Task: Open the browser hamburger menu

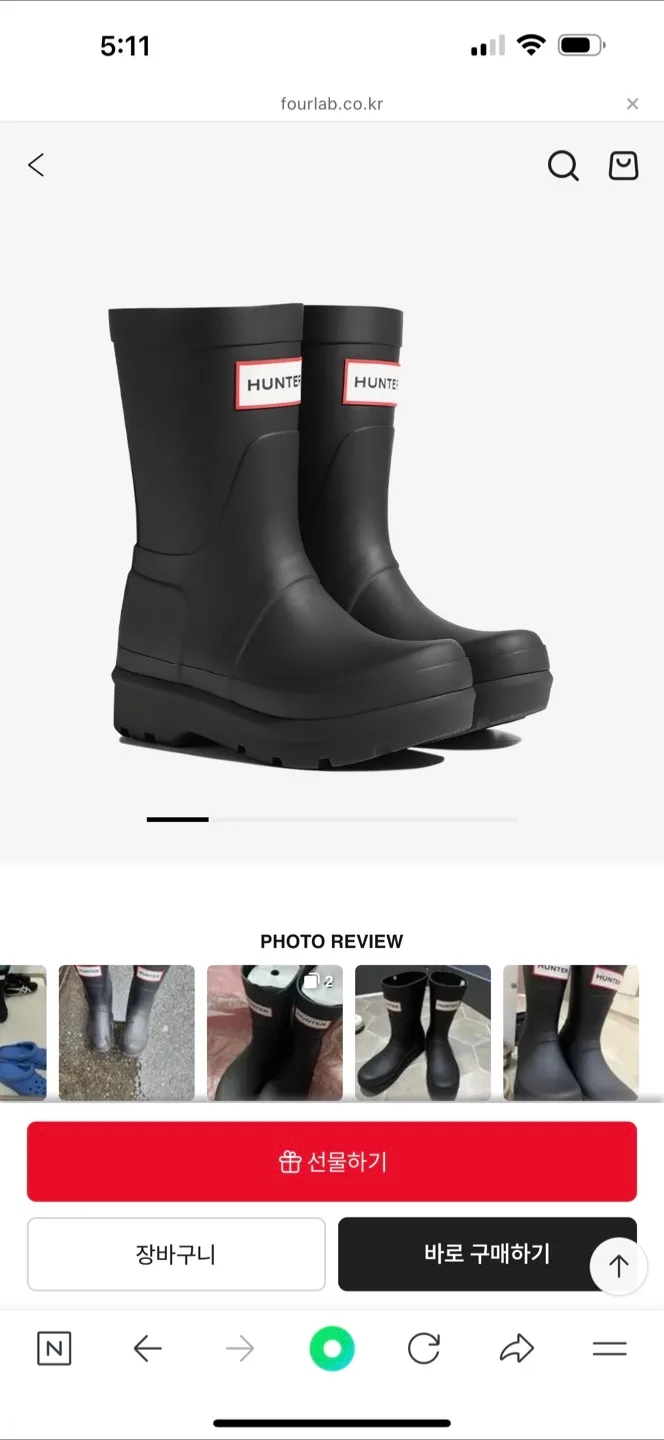Action: (609, 1349)
